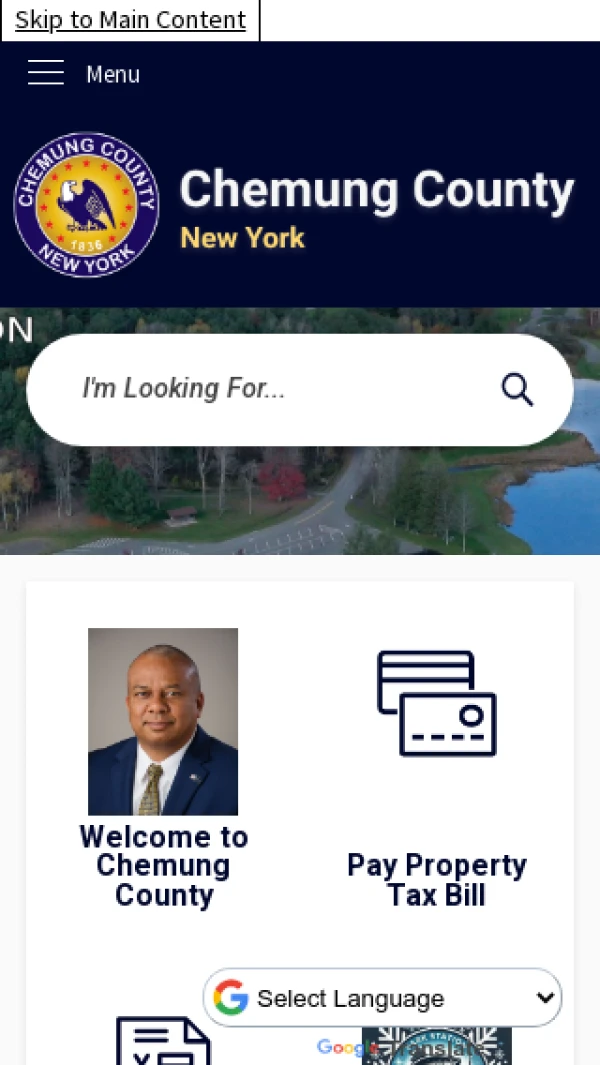Open the hamburger Menu
Screen dimensions: 600x1065
point(84,74)
